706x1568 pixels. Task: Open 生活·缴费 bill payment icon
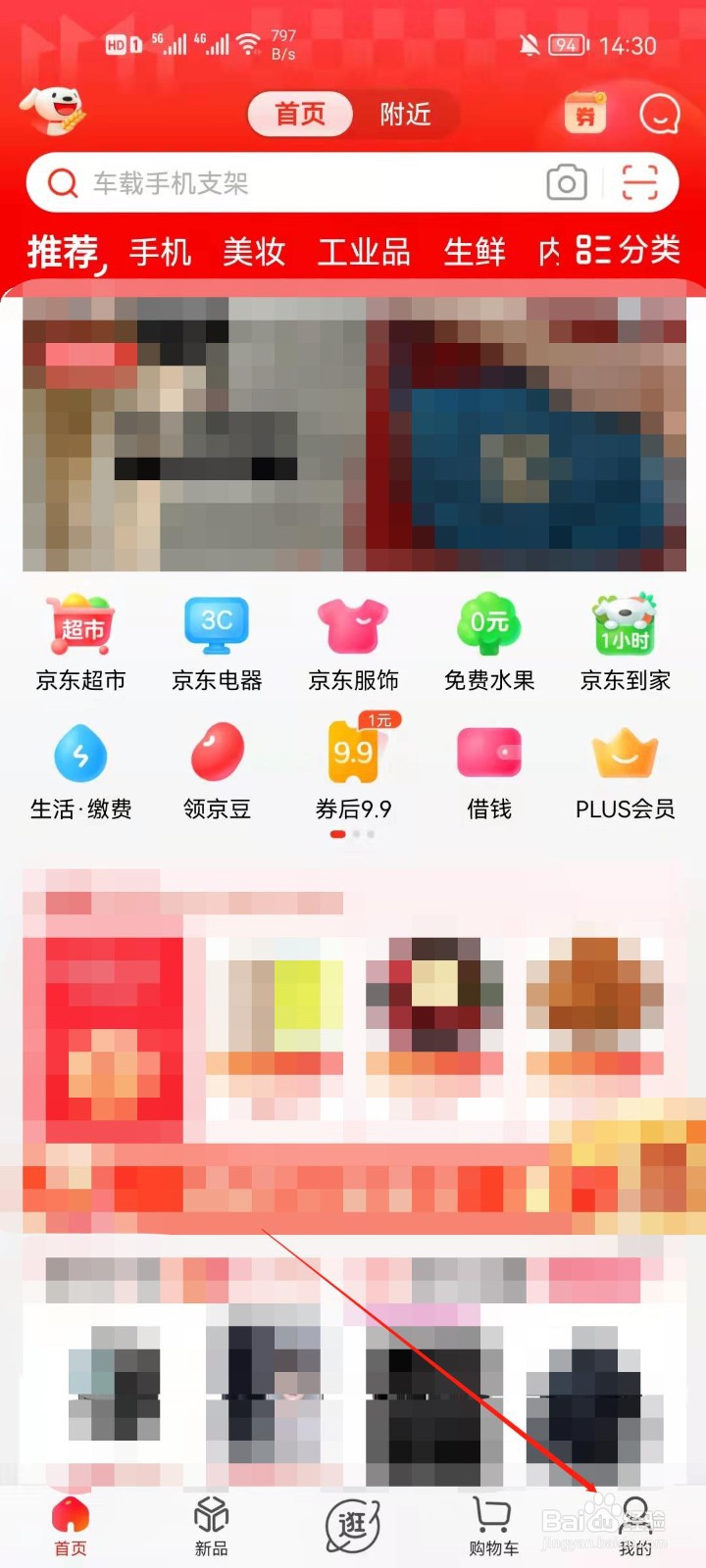[x=81, y=753]
